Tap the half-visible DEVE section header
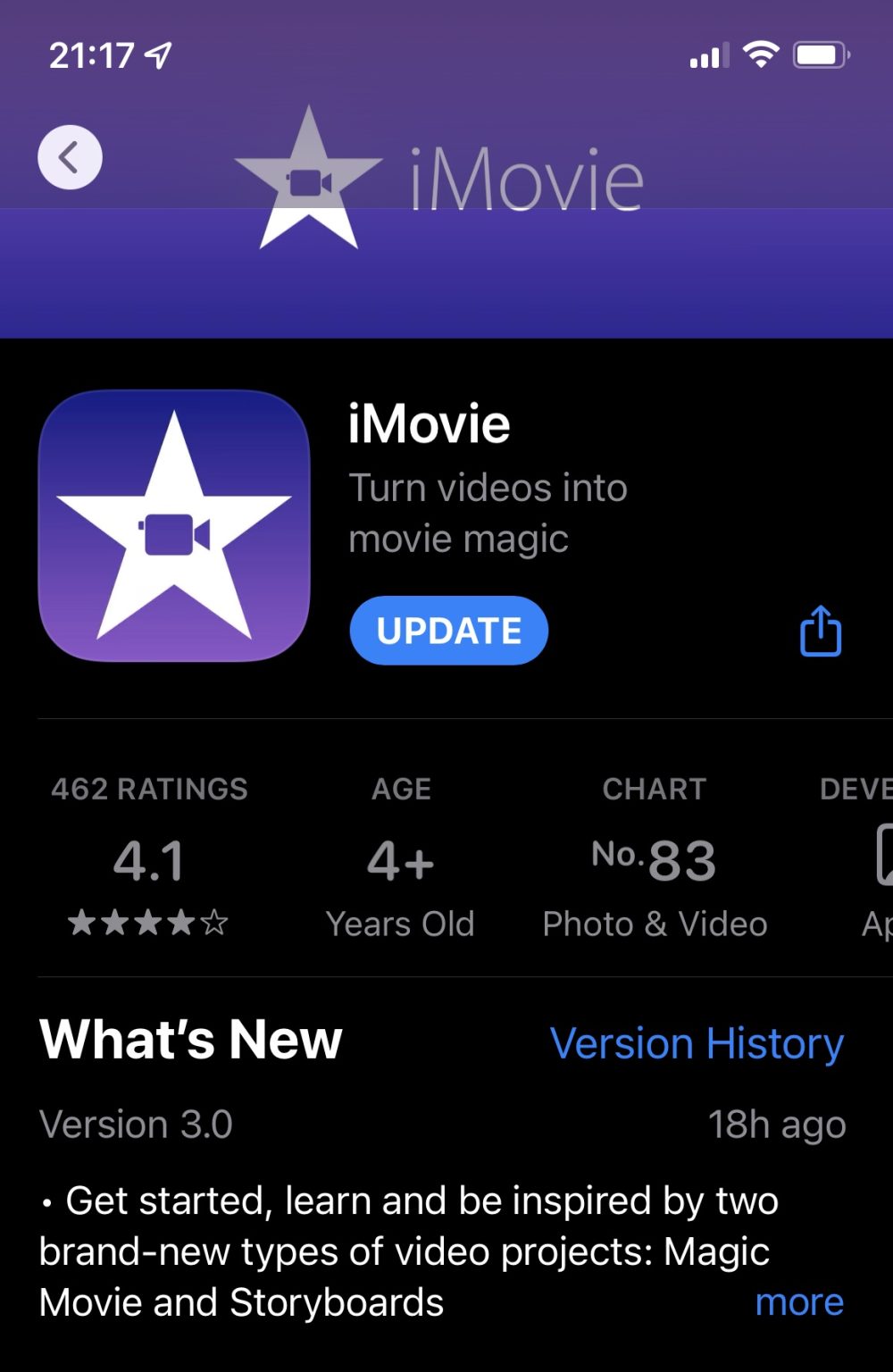The image size is (893, 1372). pos(853,789)
